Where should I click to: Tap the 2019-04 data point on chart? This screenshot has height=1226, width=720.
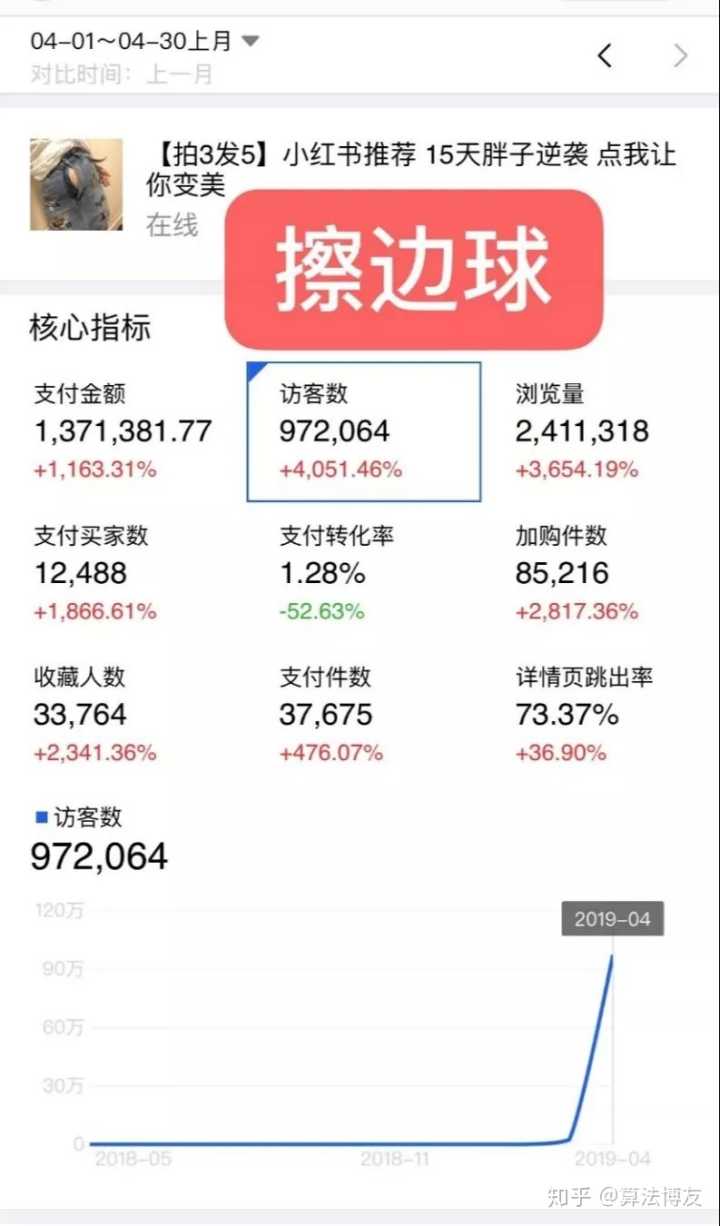tap(612, 957)
